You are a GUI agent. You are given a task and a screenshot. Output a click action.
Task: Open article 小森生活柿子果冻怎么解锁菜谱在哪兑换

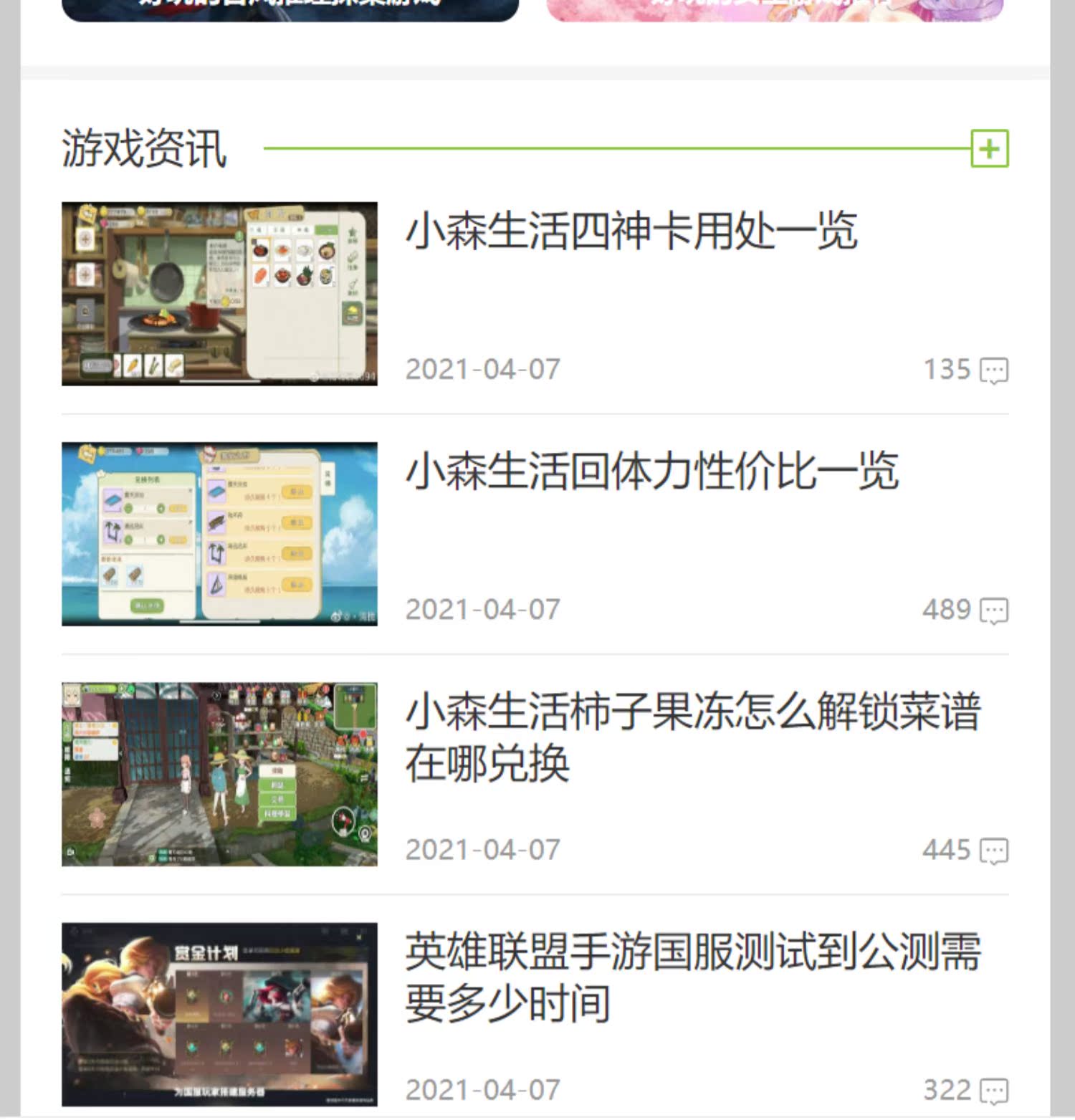click(x=692, y=737)
